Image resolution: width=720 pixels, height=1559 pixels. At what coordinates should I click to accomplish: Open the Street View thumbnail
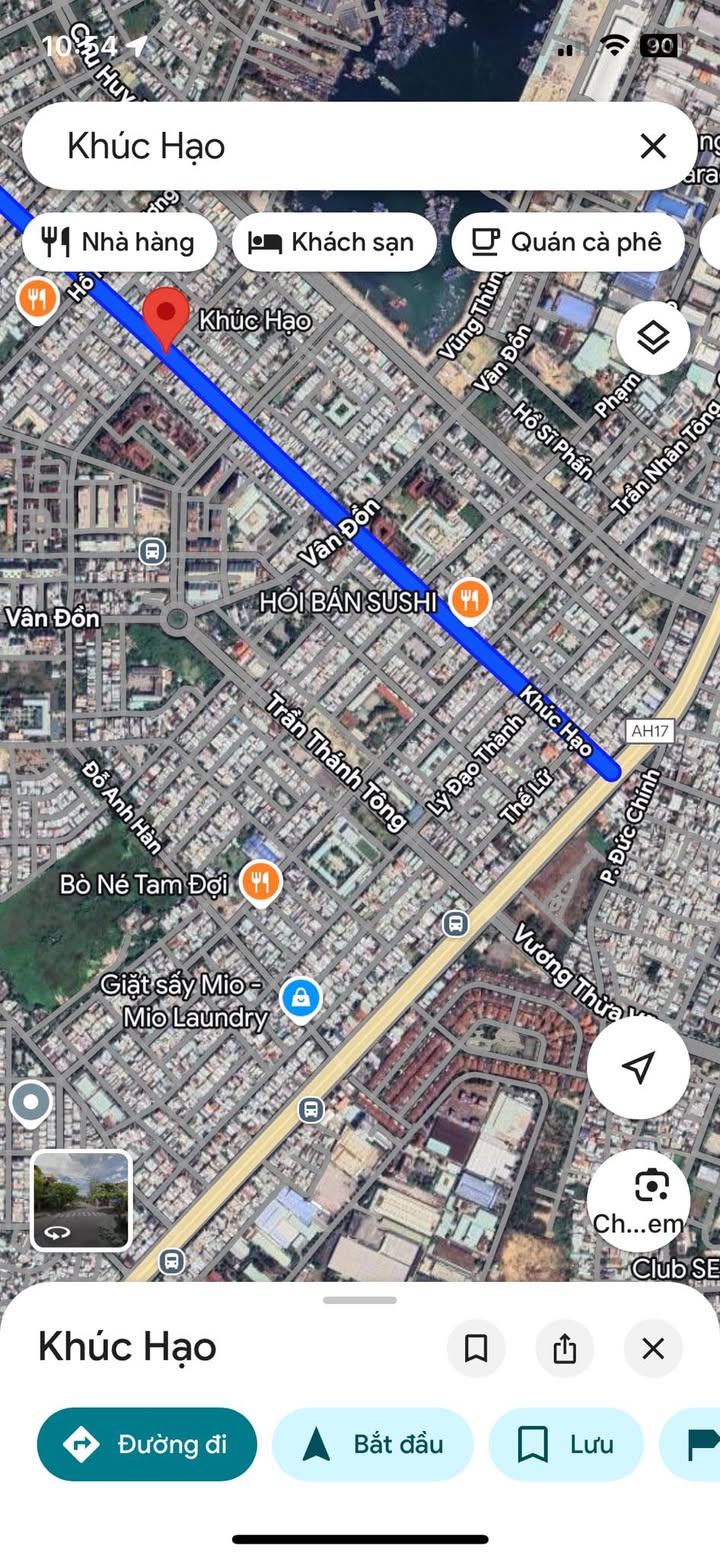81,1200
